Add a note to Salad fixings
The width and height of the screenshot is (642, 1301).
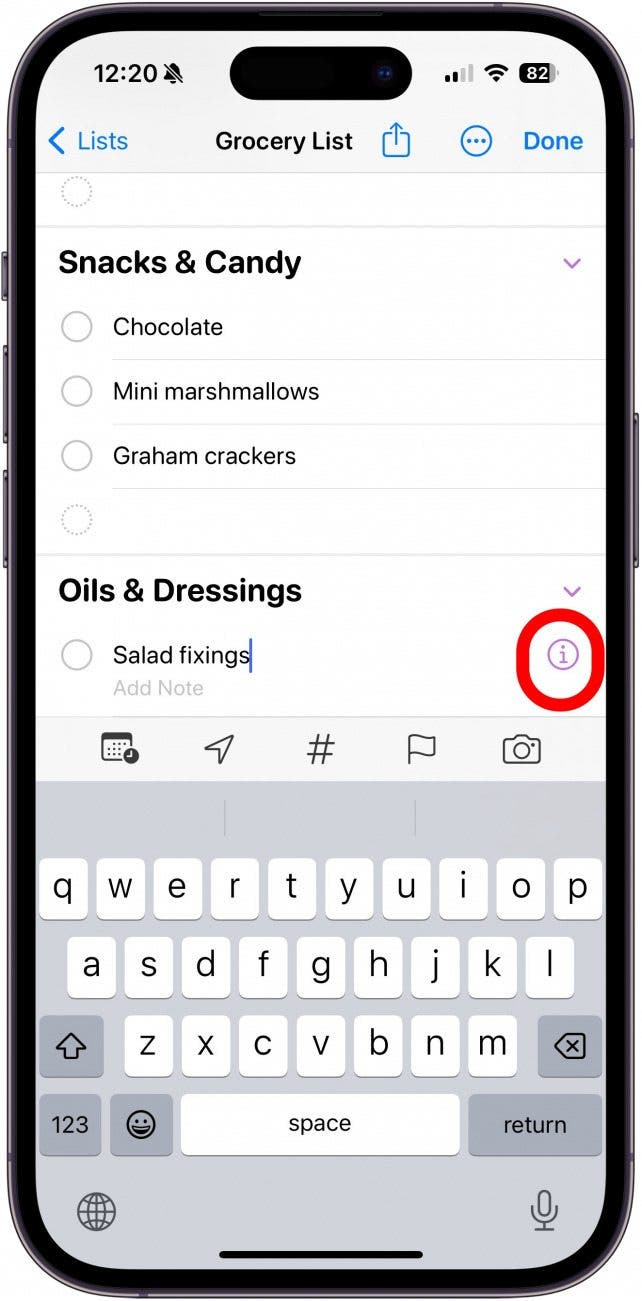[158, 688]
